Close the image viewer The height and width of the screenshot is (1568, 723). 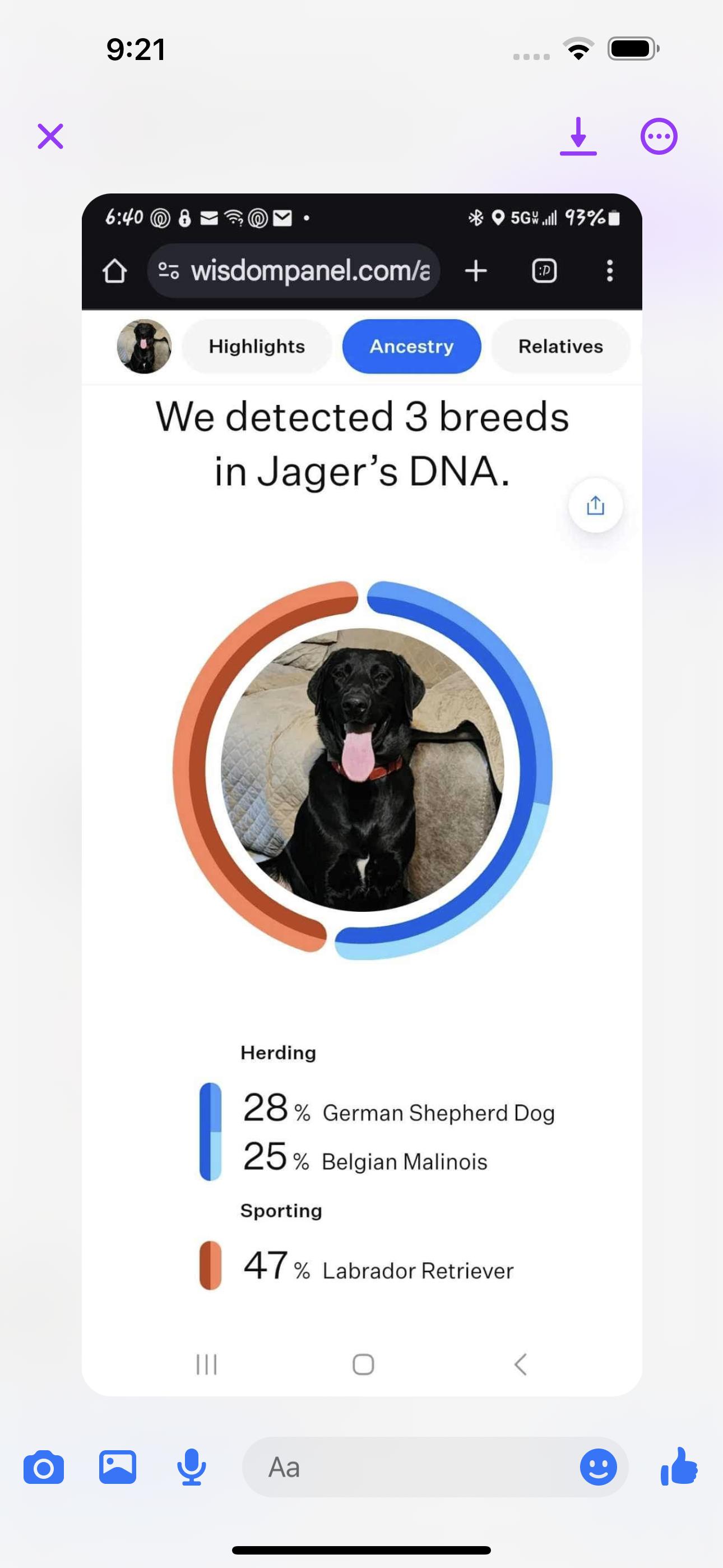50,136
